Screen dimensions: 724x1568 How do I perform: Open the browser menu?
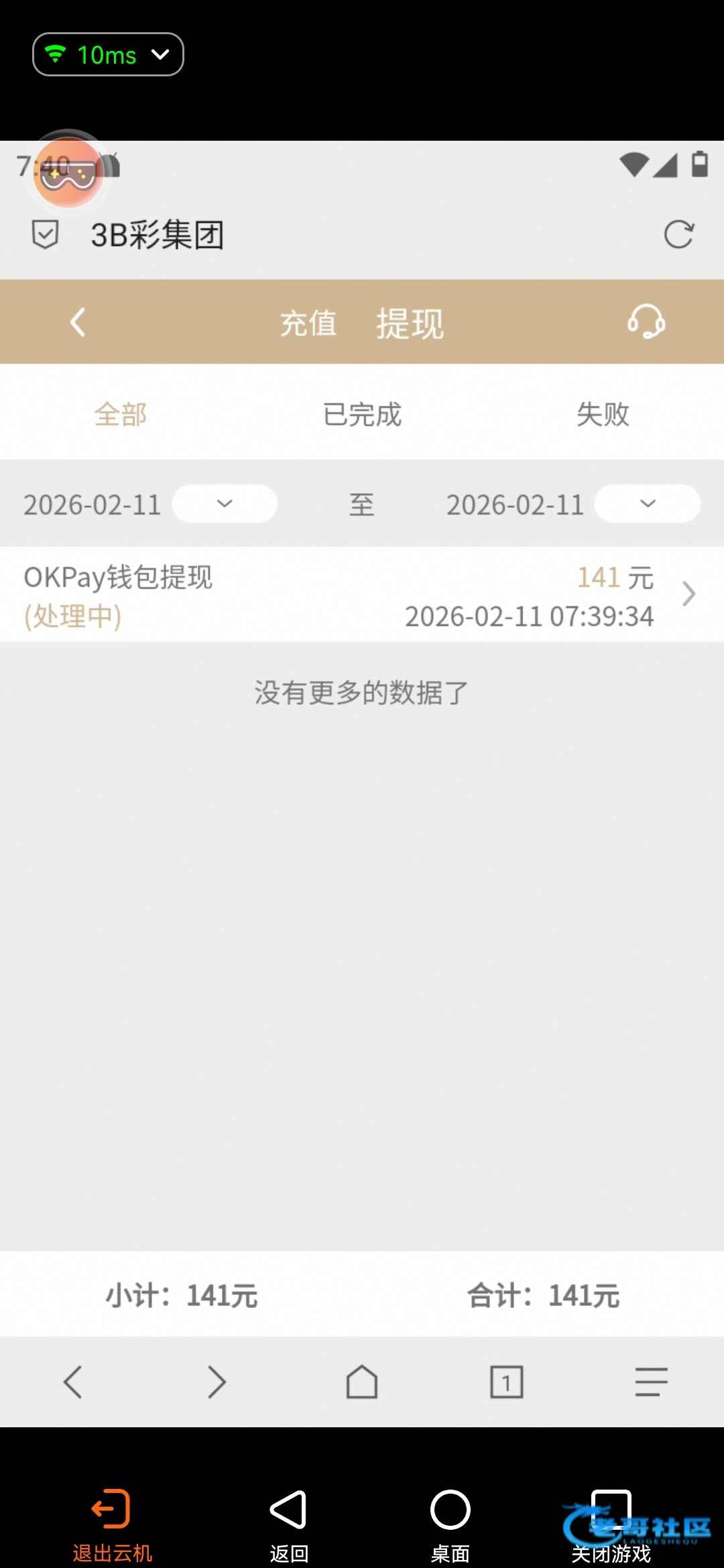651,1382
